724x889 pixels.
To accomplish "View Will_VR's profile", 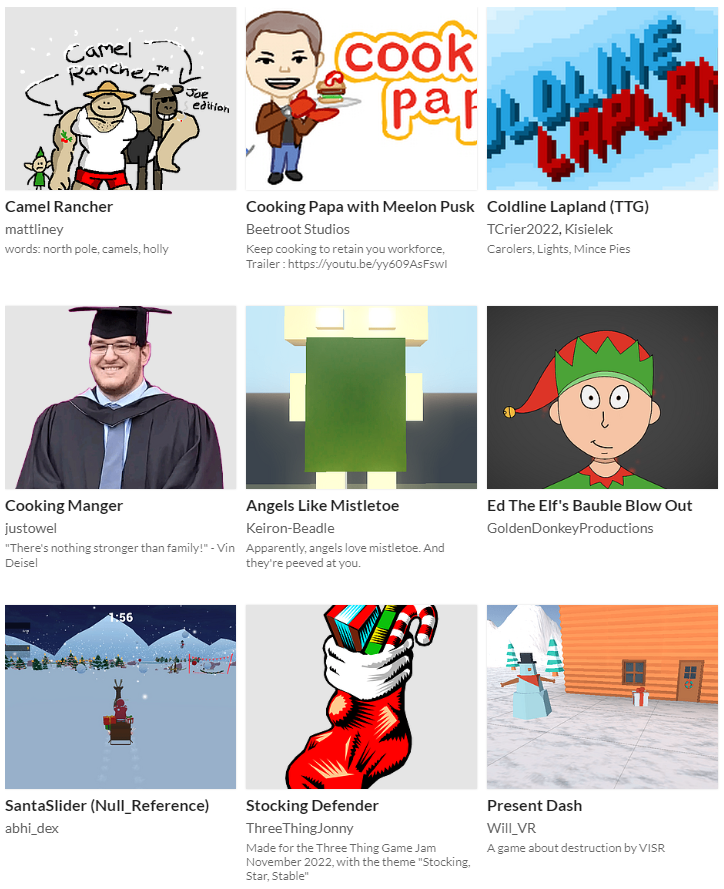I will tap(514, 827).
